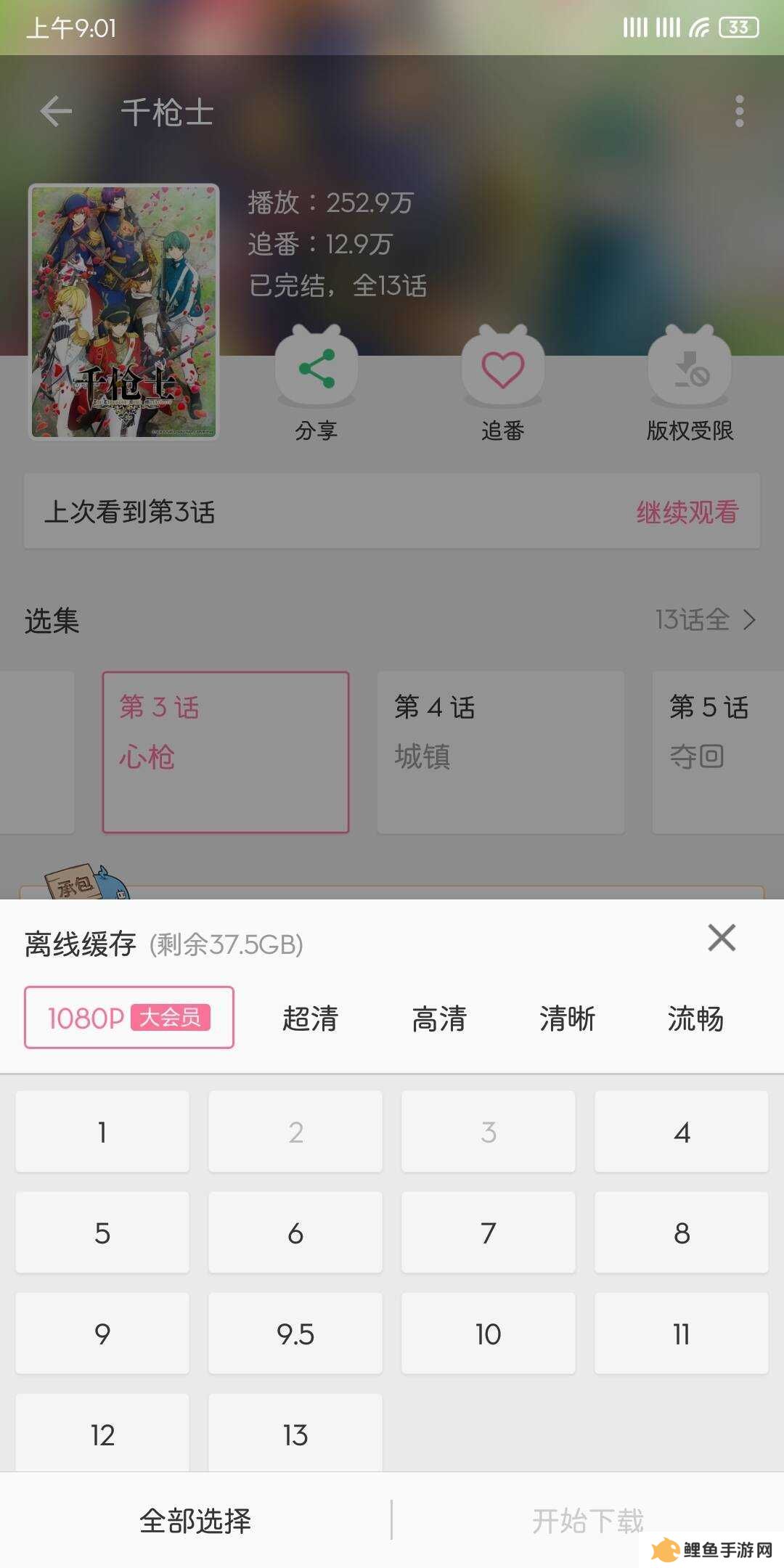The height and width of the screenshot is (1568, 784).
Task: Select episode 4 for download
Action: pos(681,1132)
